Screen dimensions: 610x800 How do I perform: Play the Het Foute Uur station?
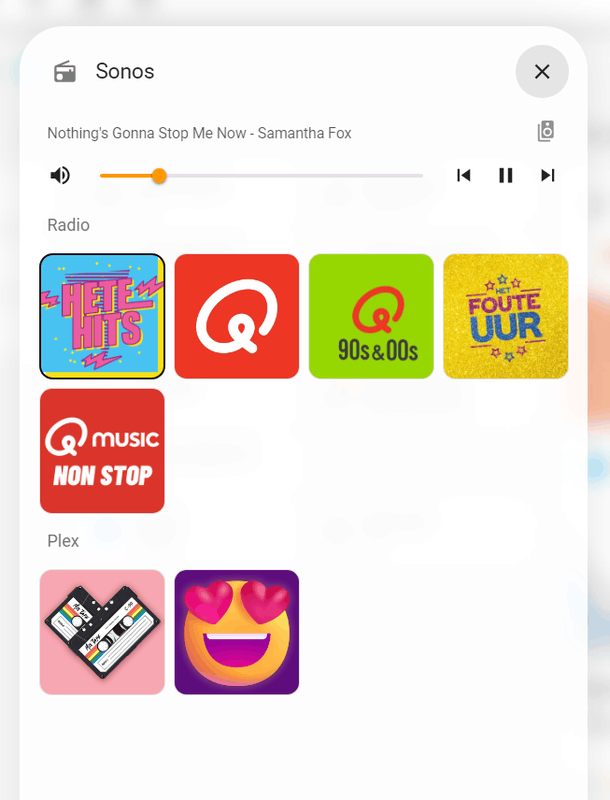(505, 316)
